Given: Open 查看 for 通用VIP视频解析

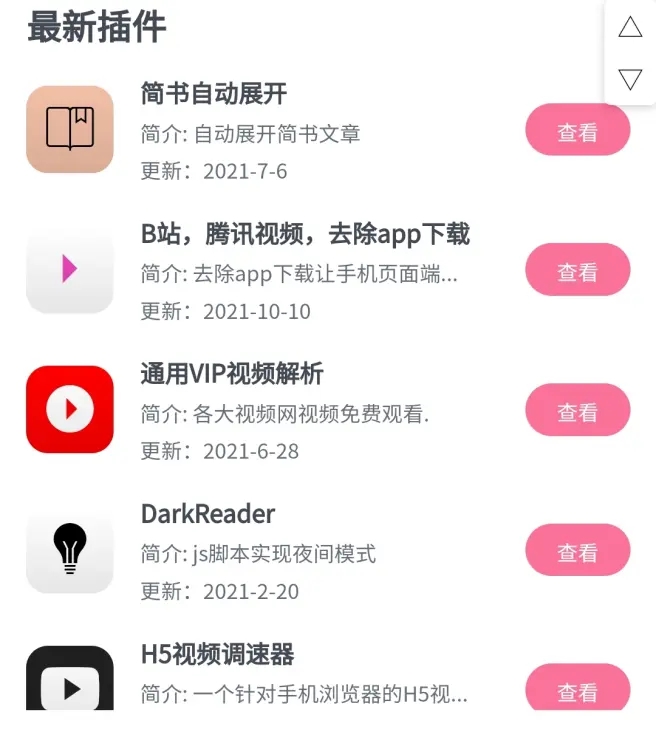Looking at the screenshot, I should click(577, 411).
